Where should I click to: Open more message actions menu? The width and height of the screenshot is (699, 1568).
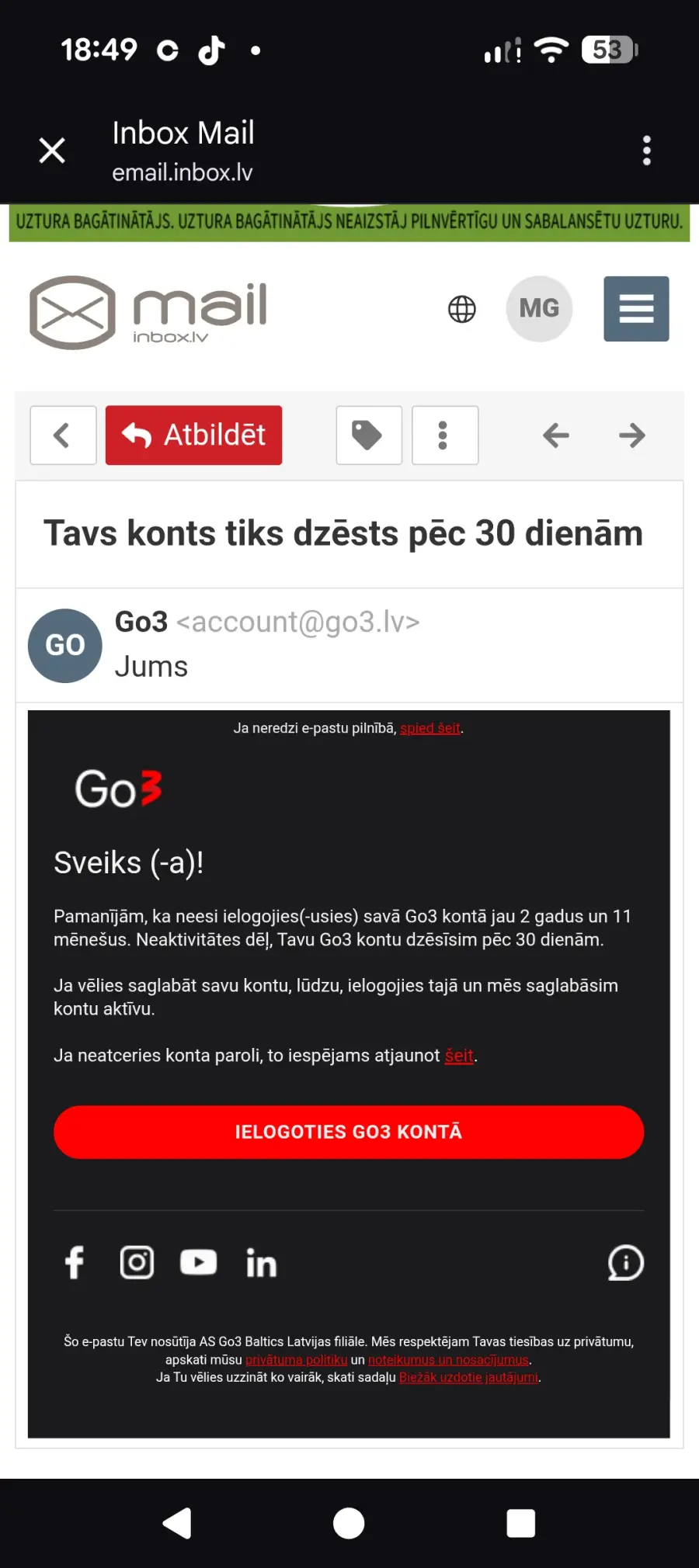point(444,435)
